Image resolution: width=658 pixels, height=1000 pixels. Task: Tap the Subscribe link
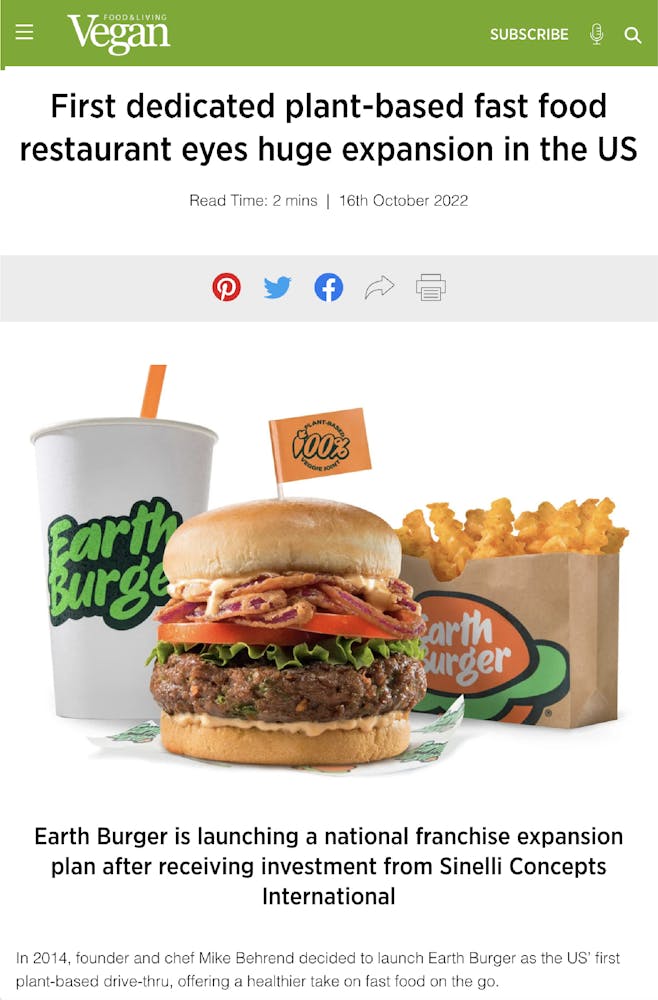(x=529, y=34)
